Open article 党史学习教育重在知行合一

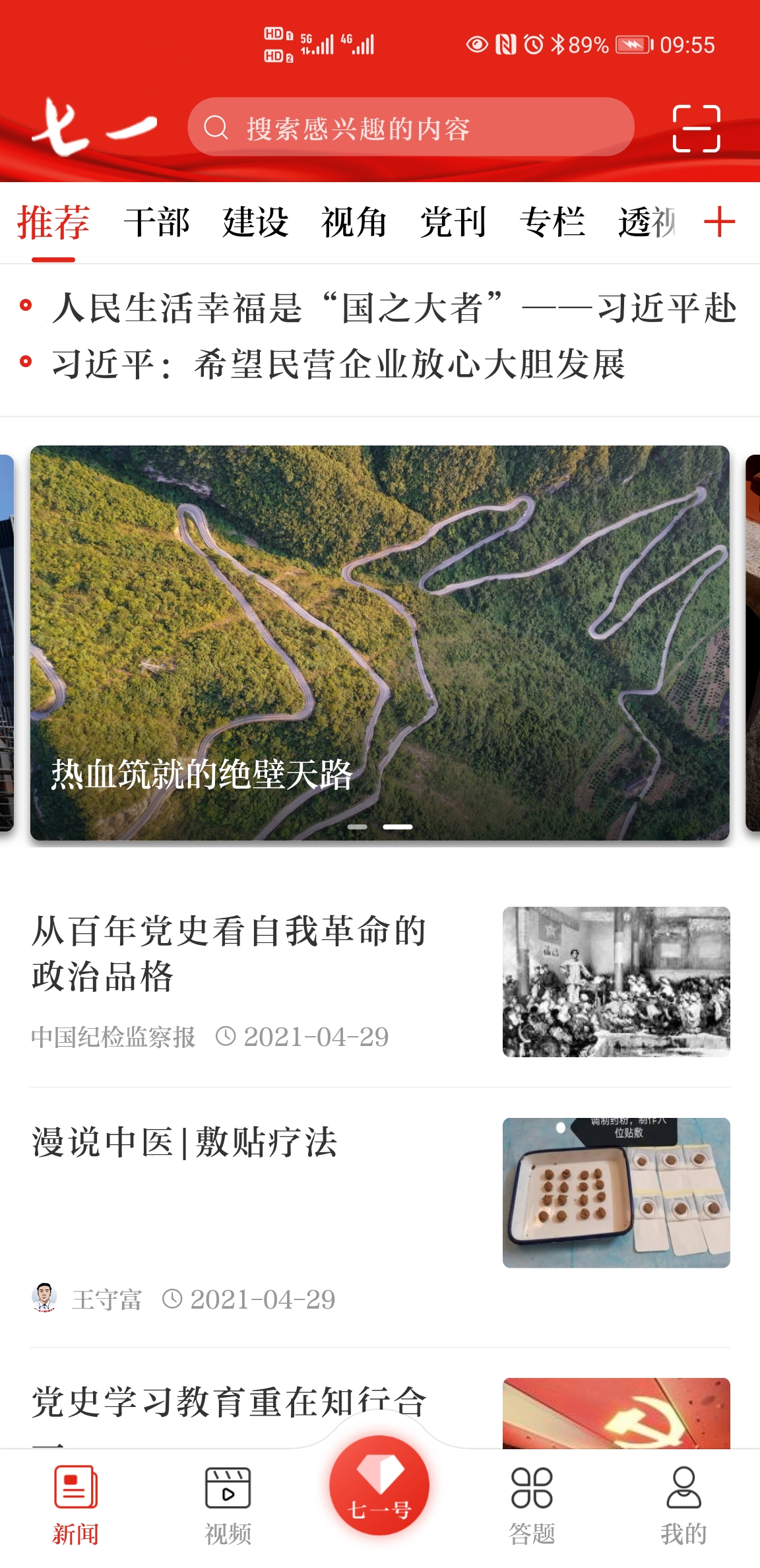coord(230,1402)
